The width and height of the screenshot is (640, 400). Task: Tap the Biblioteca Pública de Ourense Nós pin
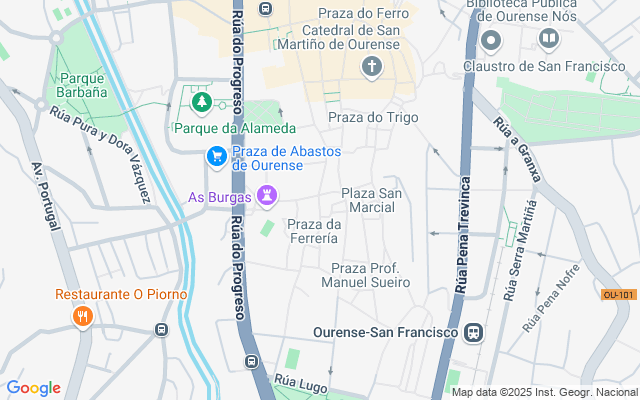click(x=548, y=40)
